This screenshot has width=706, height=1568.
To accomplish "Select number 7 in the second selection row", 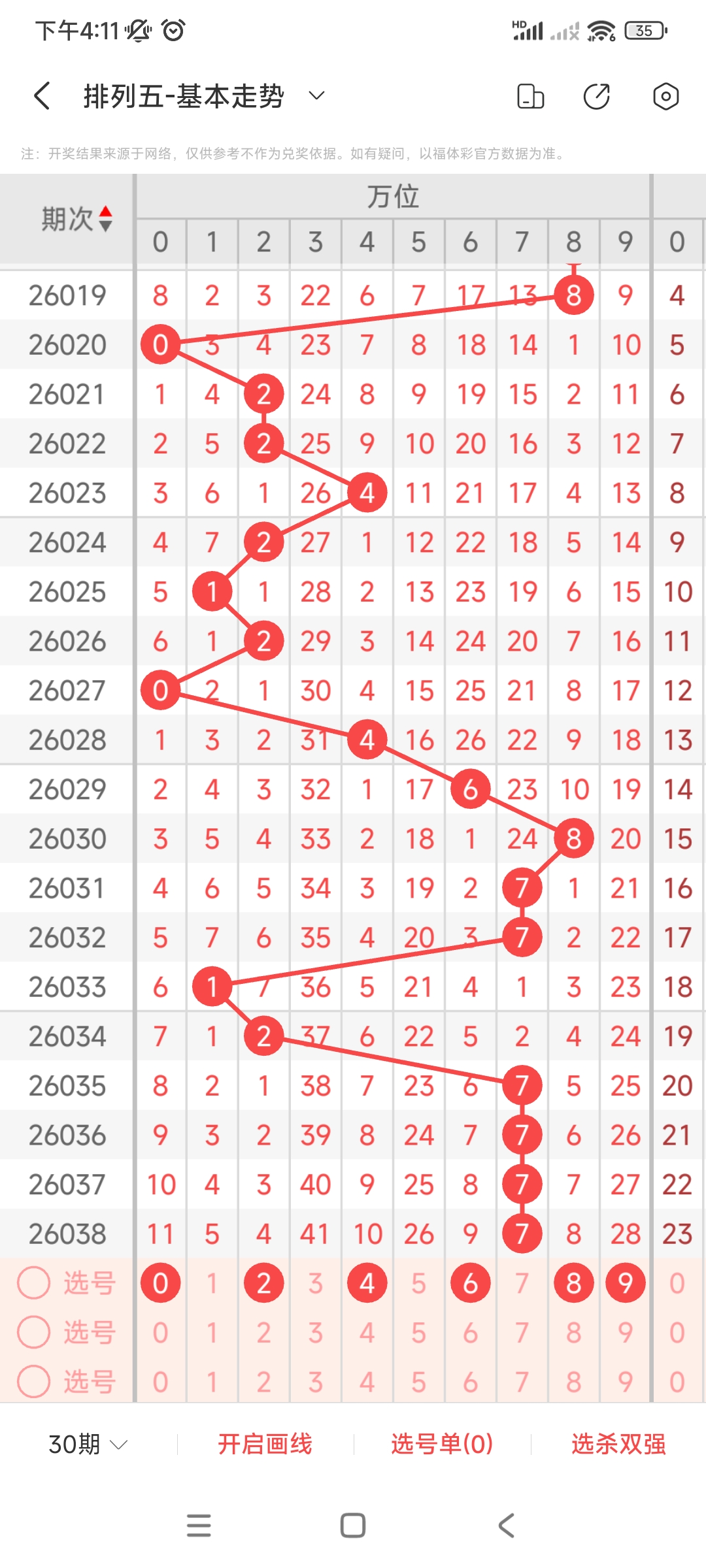I will pyautogui.click(x=522, y=1331).
